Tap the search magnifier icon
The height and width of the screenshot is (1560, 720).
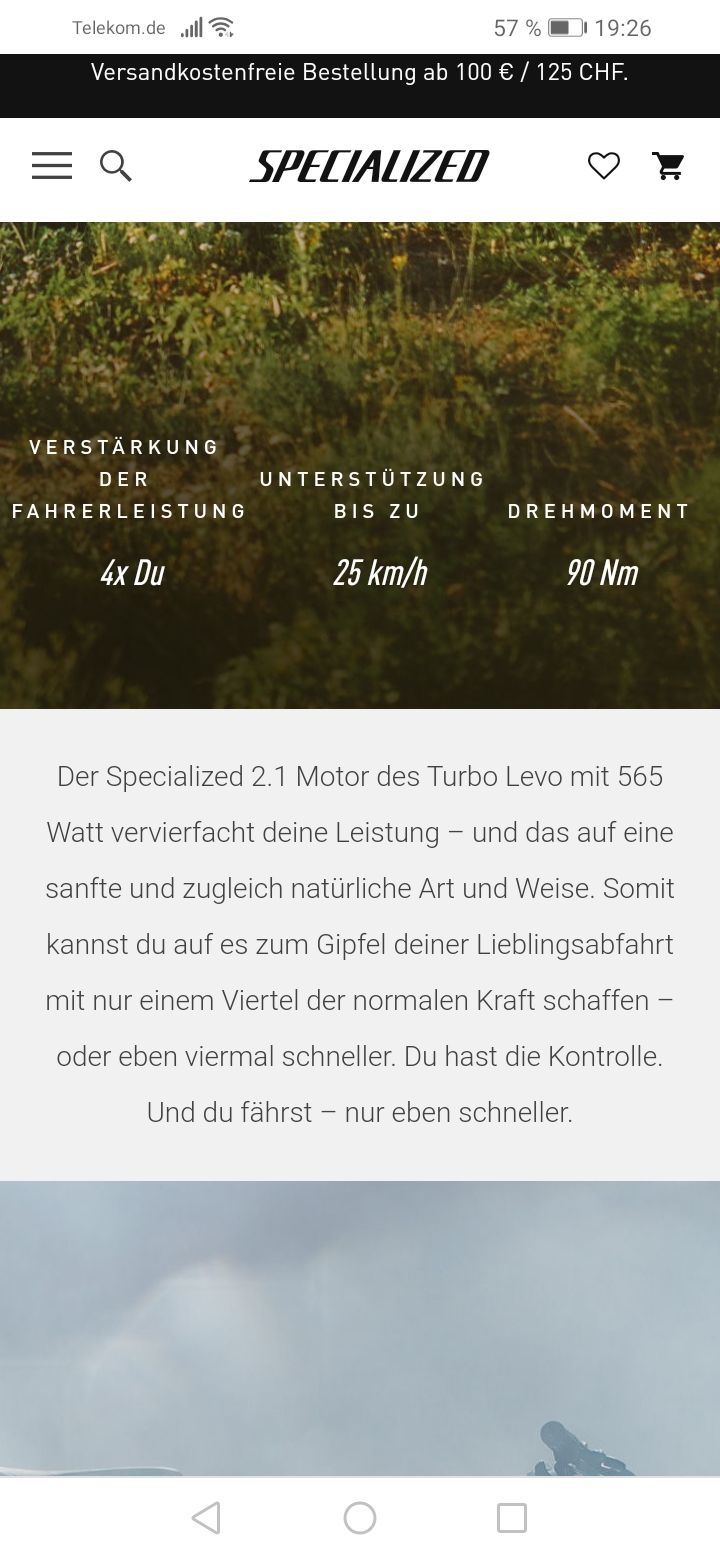pyautogui.click(x=116, y=166)
